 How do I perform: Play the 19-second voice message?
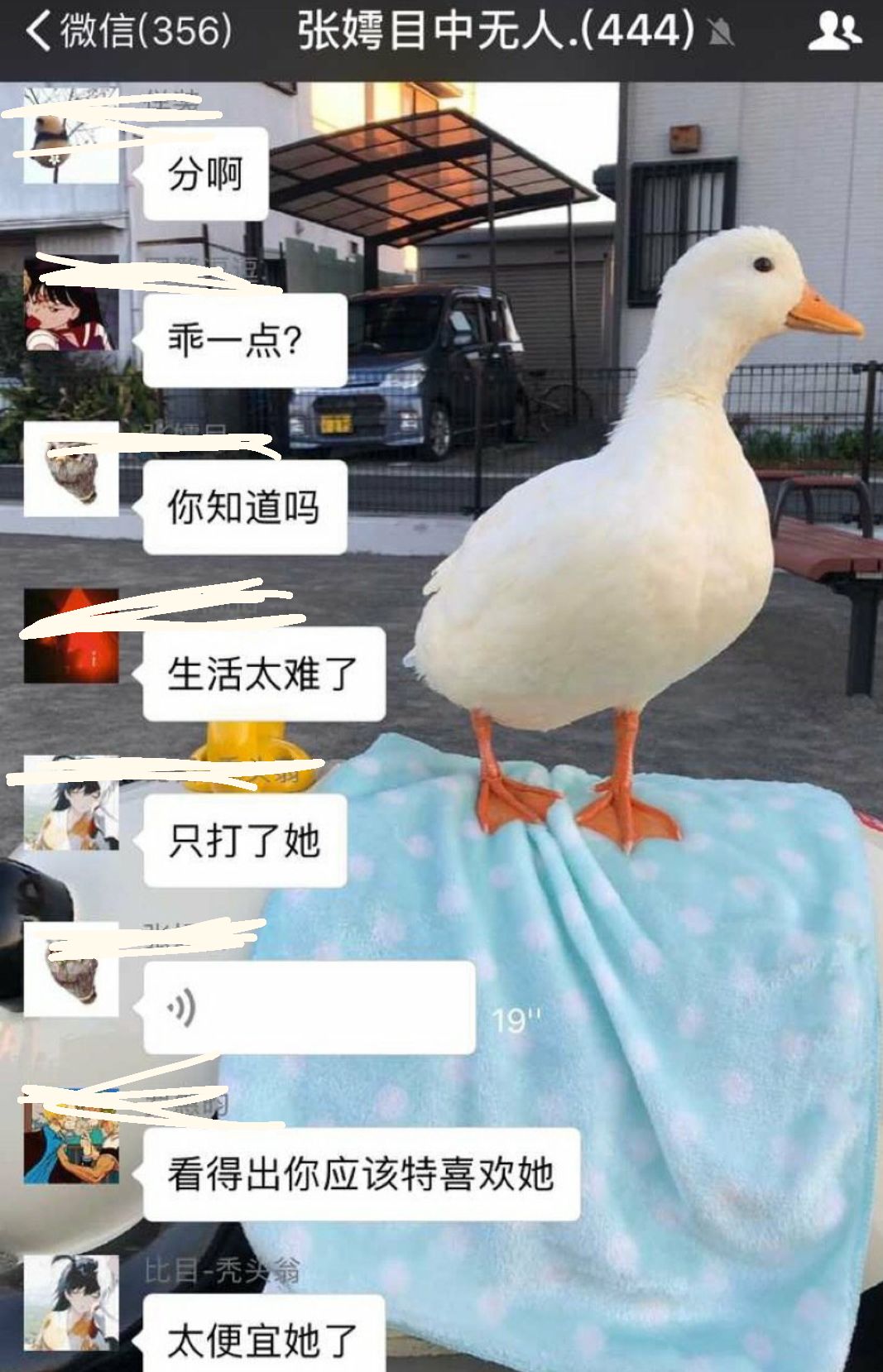click(x=309, y=1008)
